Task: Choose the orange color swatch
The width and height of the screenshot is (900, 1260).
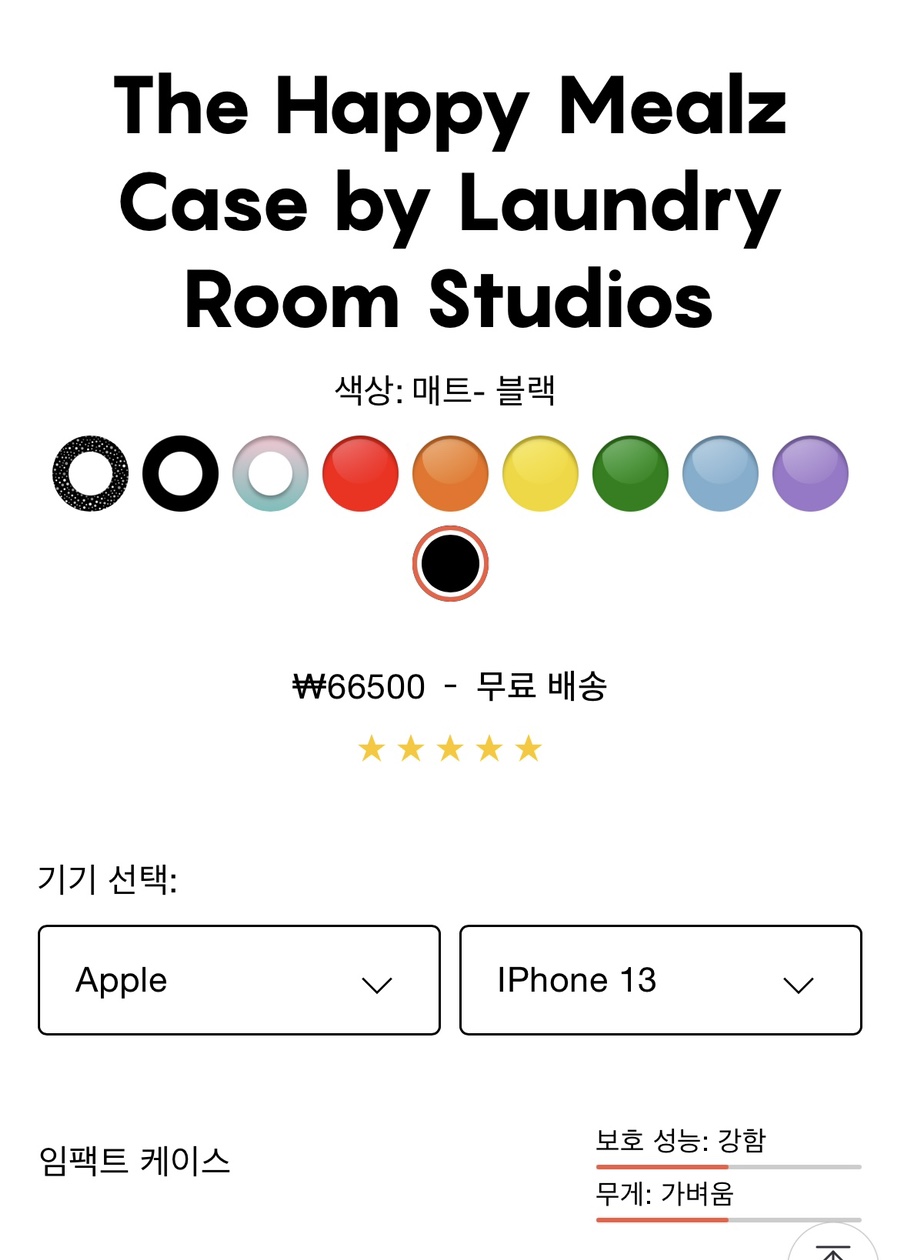Action: pos(450,474)
